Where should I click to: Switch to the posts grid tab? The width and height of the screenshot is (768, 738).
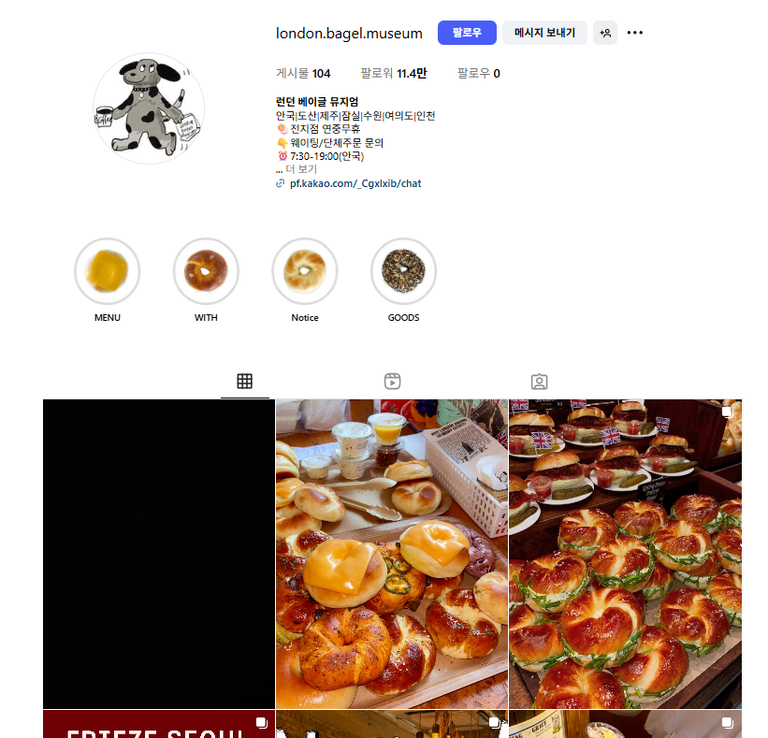tap(245, 381)
